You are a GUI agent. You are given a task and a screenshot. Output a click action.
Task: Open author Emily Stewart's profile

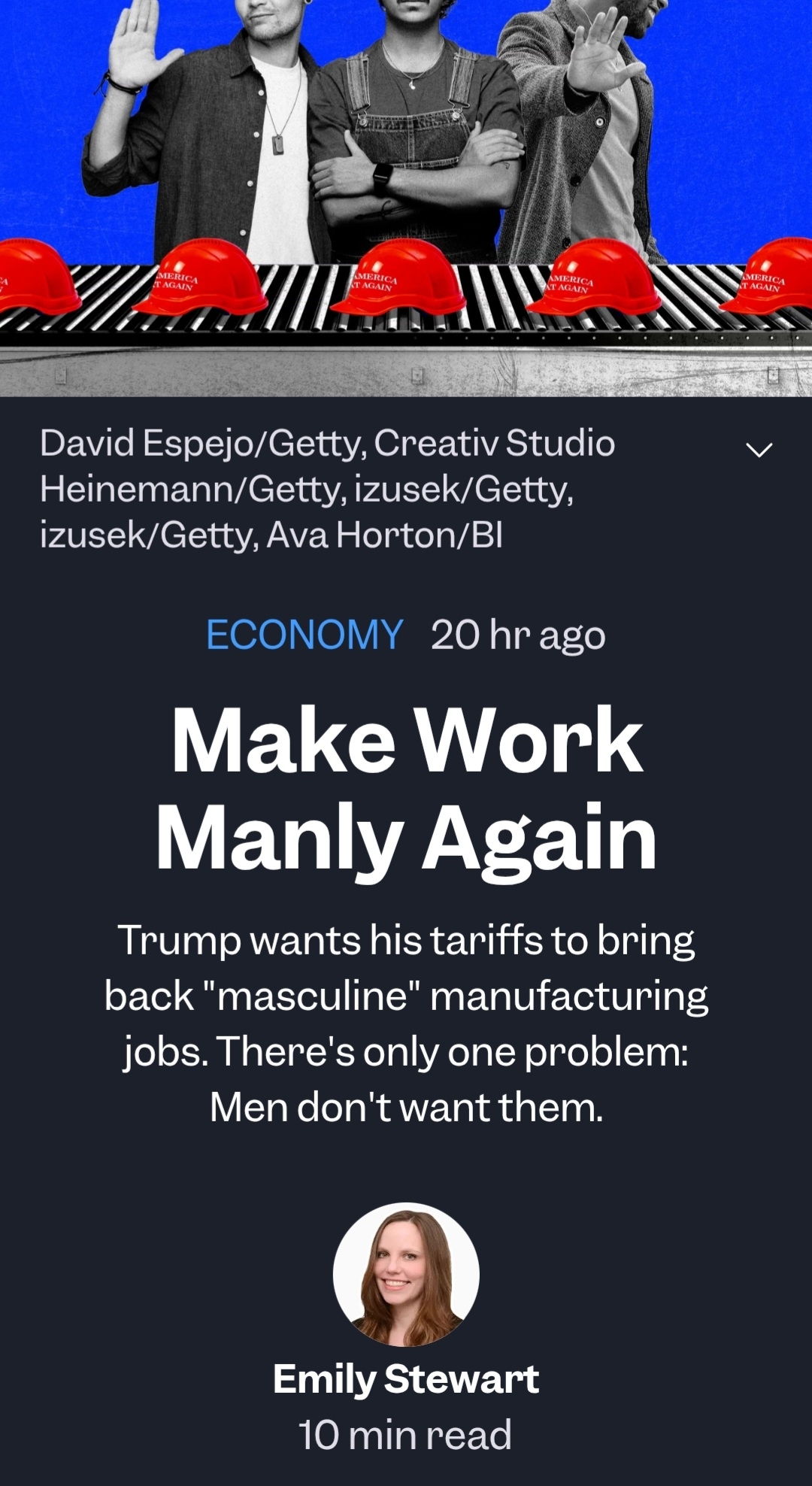pos(405,1379)
